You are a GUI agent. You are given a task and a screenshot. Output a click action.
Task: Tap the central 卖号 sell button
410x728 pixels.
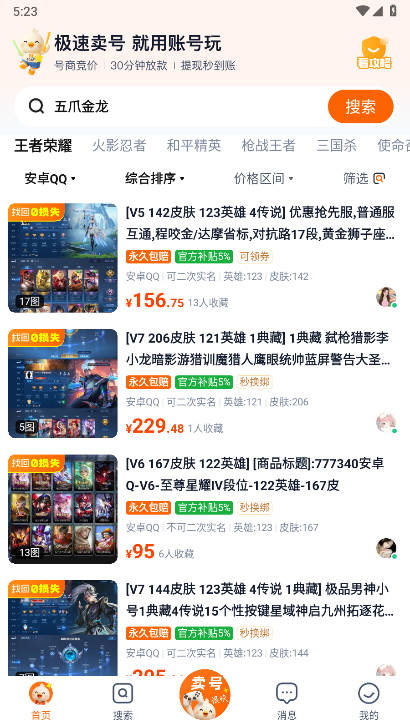[x=205, y=695]
